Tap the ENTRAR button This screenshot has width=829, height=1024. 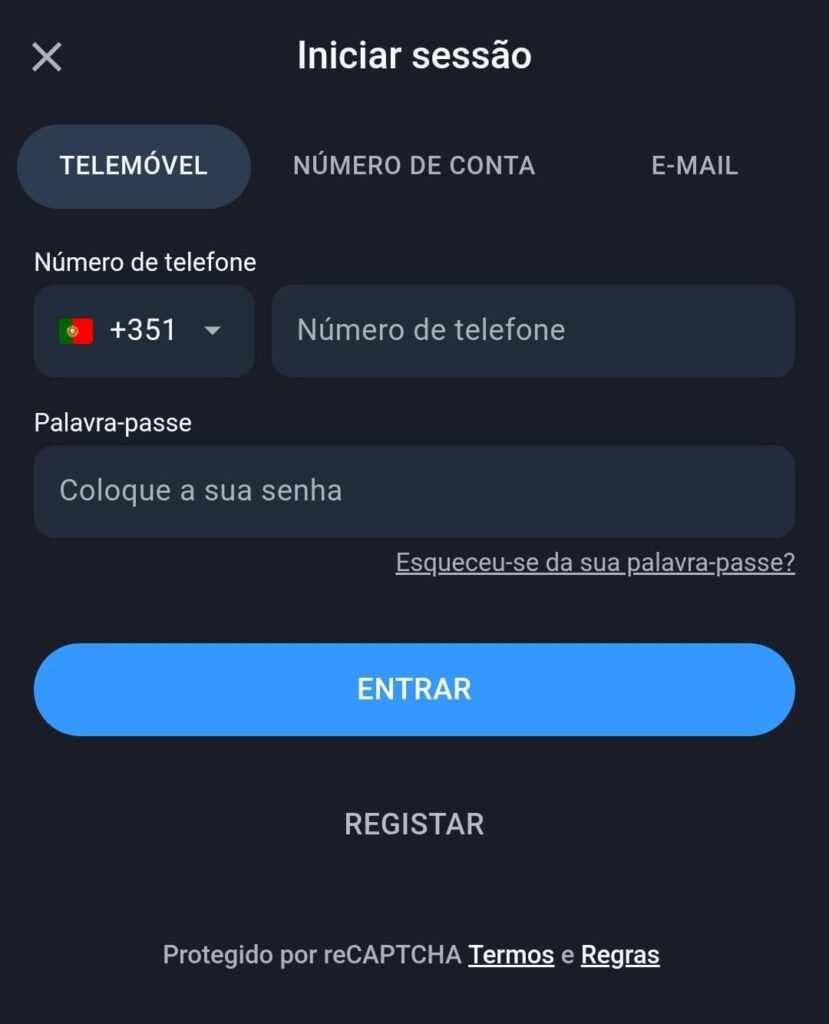coord(414,689)
